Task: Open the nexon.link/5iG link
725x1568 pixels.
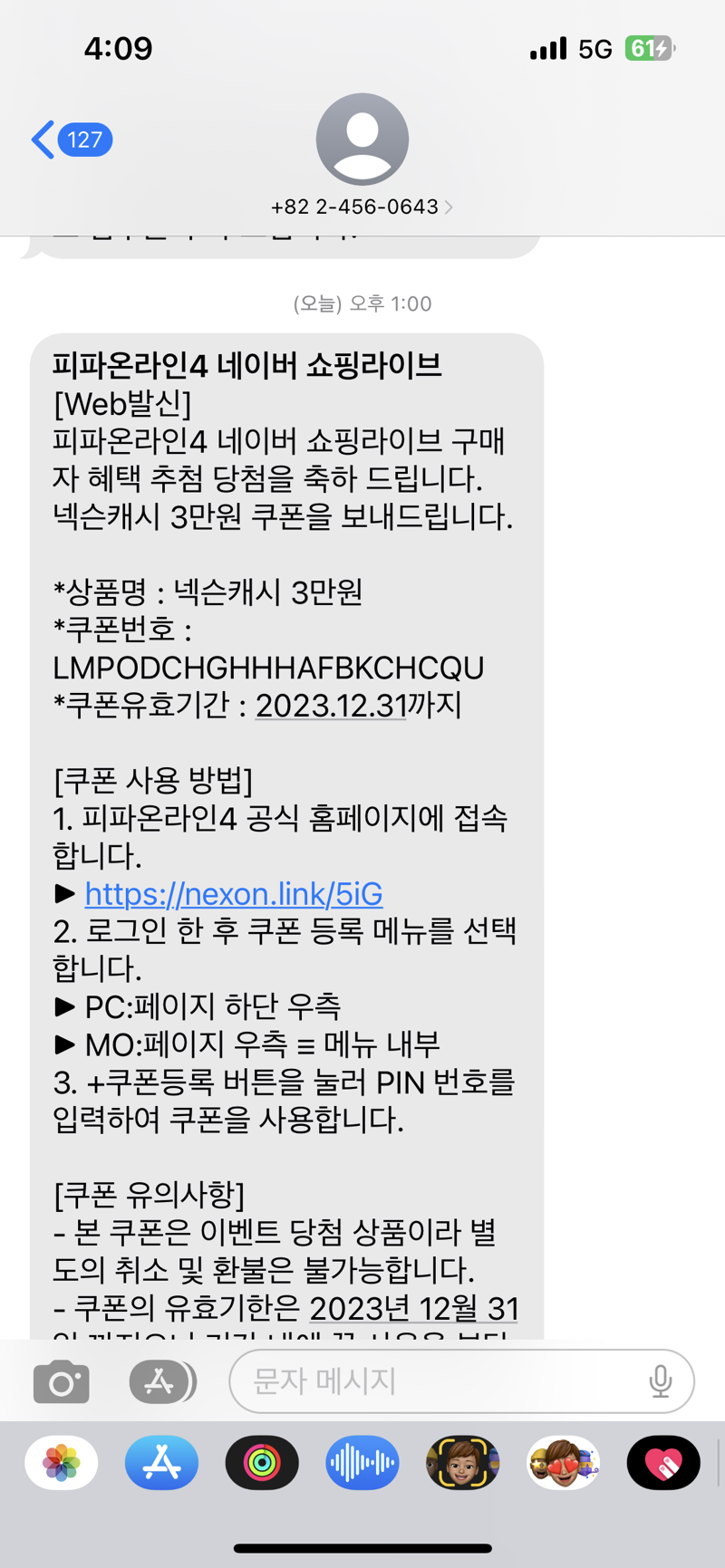Action: (234, 894)
